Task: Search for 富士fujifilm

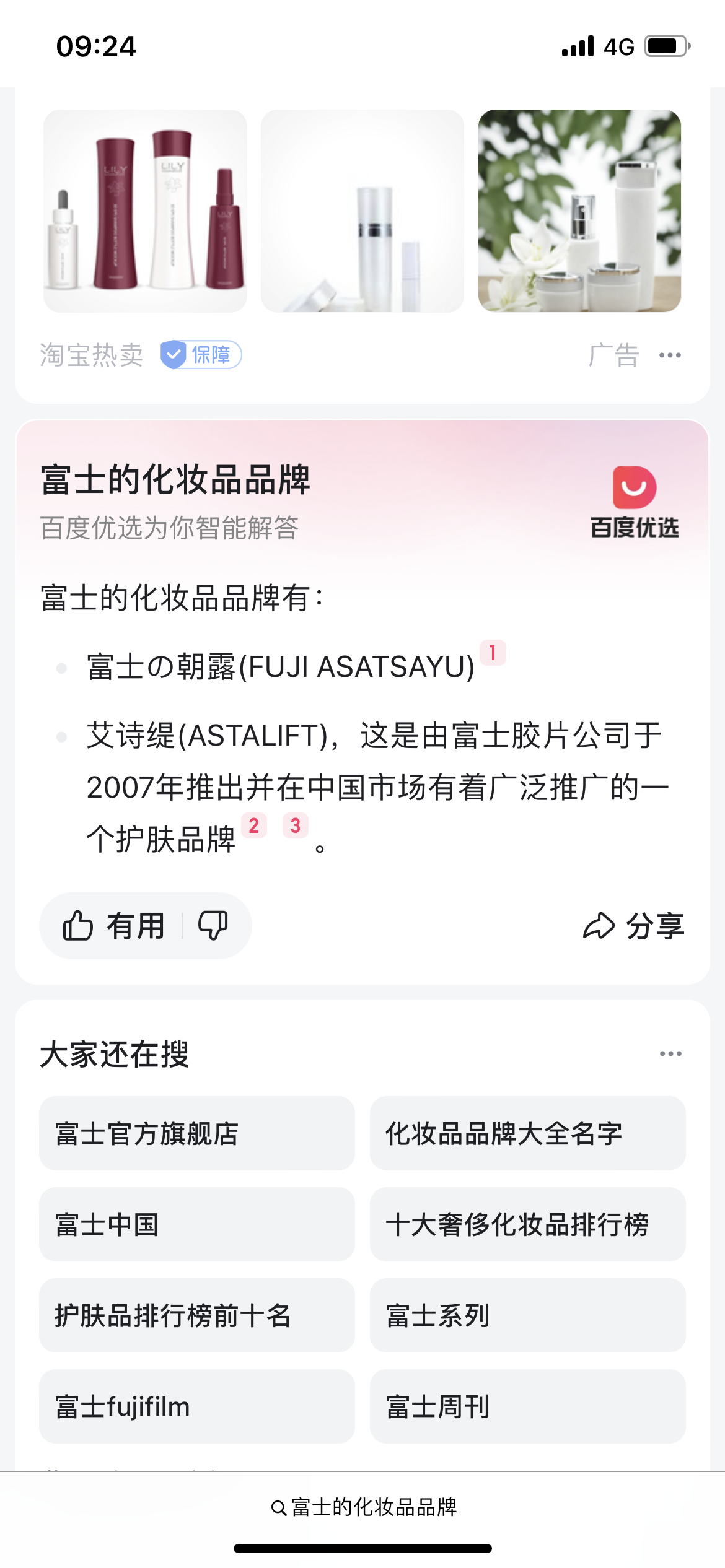Action: [196, 1406]
